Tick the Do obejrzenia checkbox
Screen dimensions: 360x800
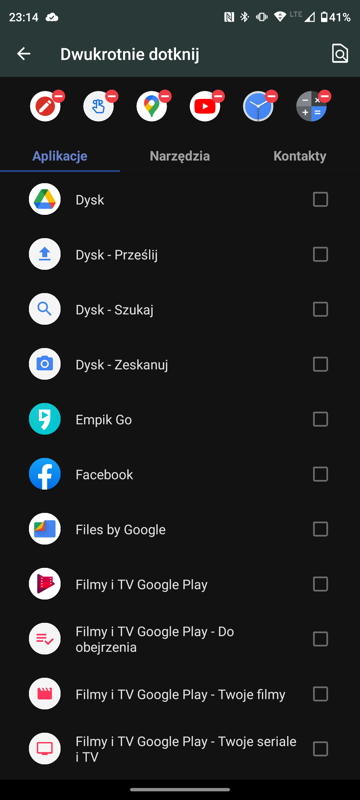click(x=320, y=639)
